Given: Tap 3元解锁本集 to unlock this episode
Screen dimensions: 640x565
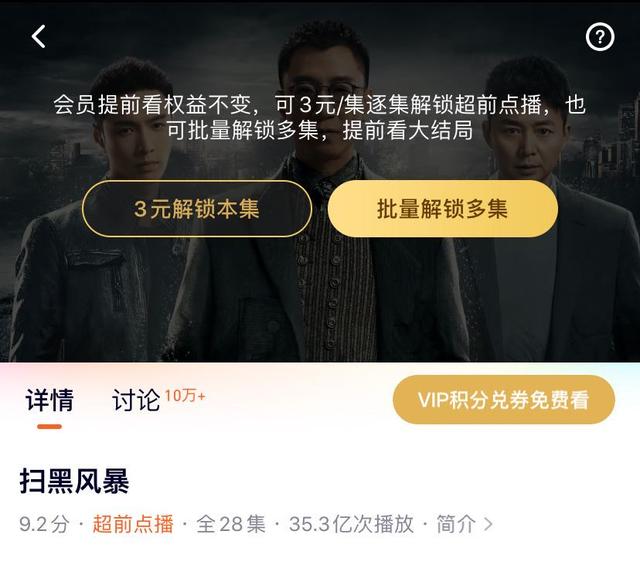Looking at the screenshot, I should tap(197, 209).
